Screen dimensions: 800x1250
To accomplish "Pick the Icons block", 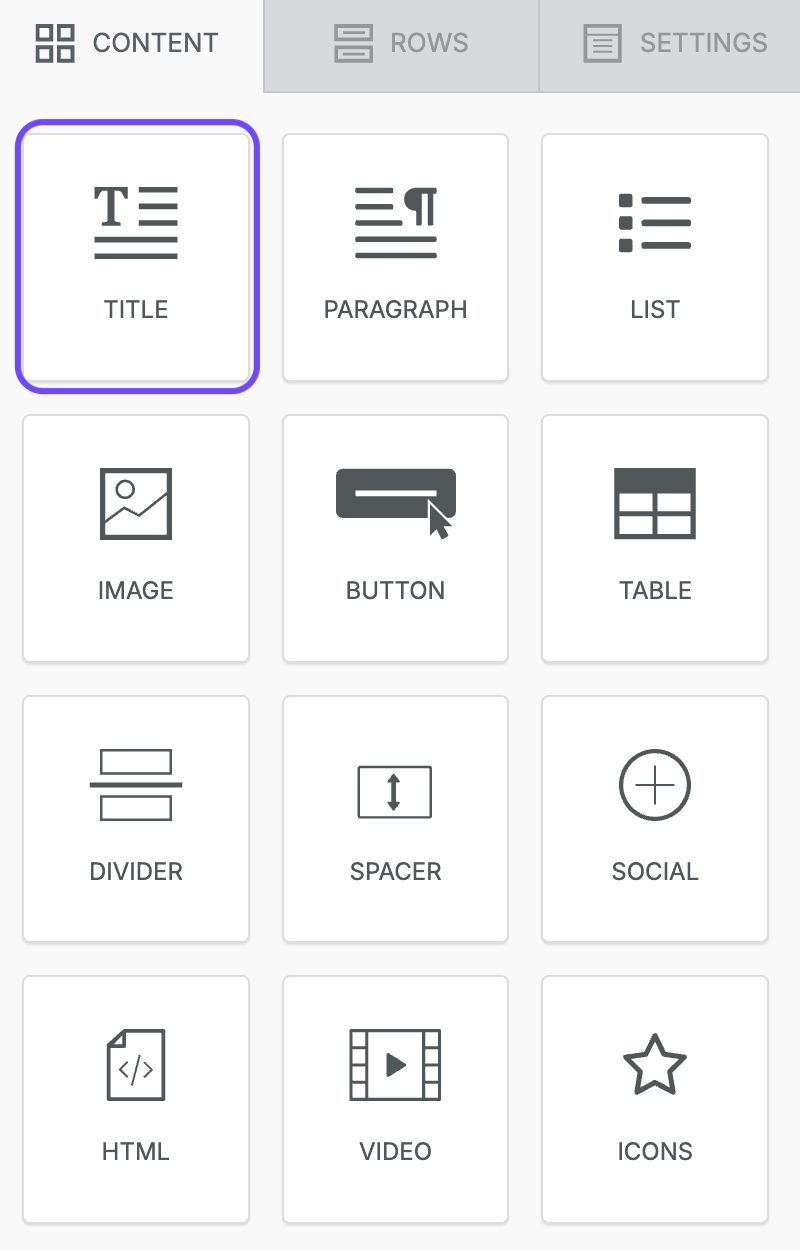I will (655, 1099).
